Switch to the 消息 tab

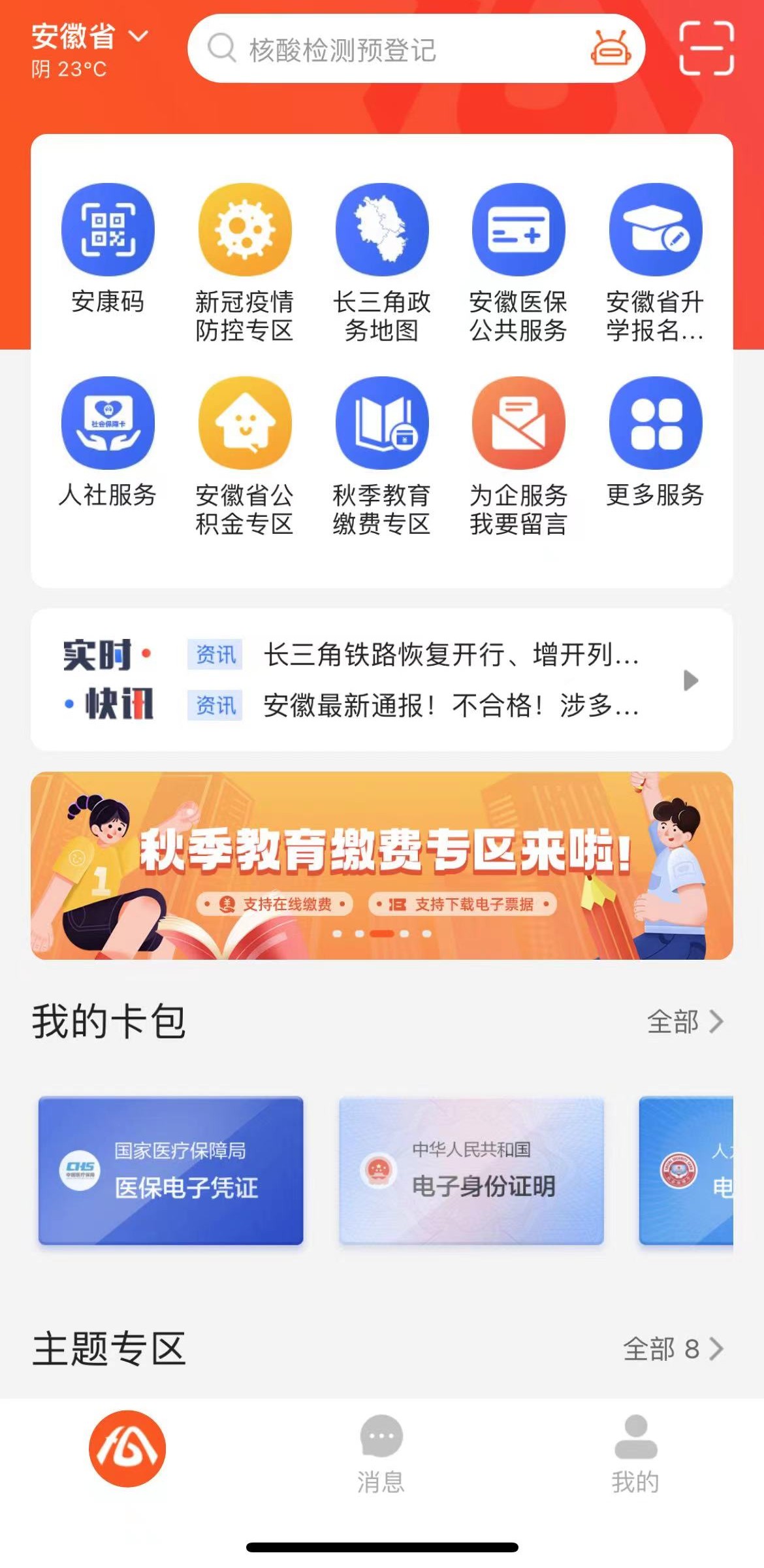coord(381,1453)
